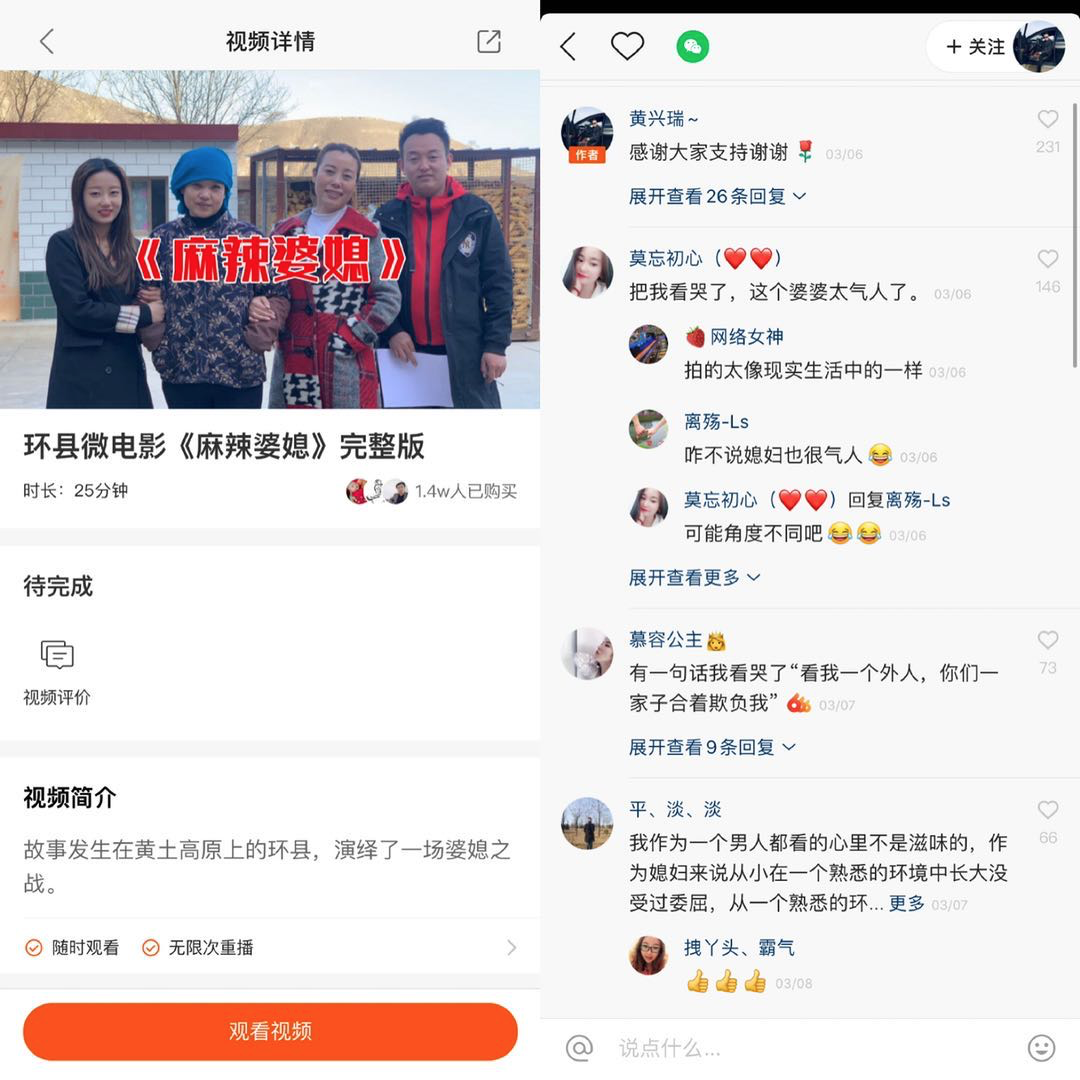Mention someone with the @ icon
Screen dimensions: 1080x1080
(x=579, y=1048)
